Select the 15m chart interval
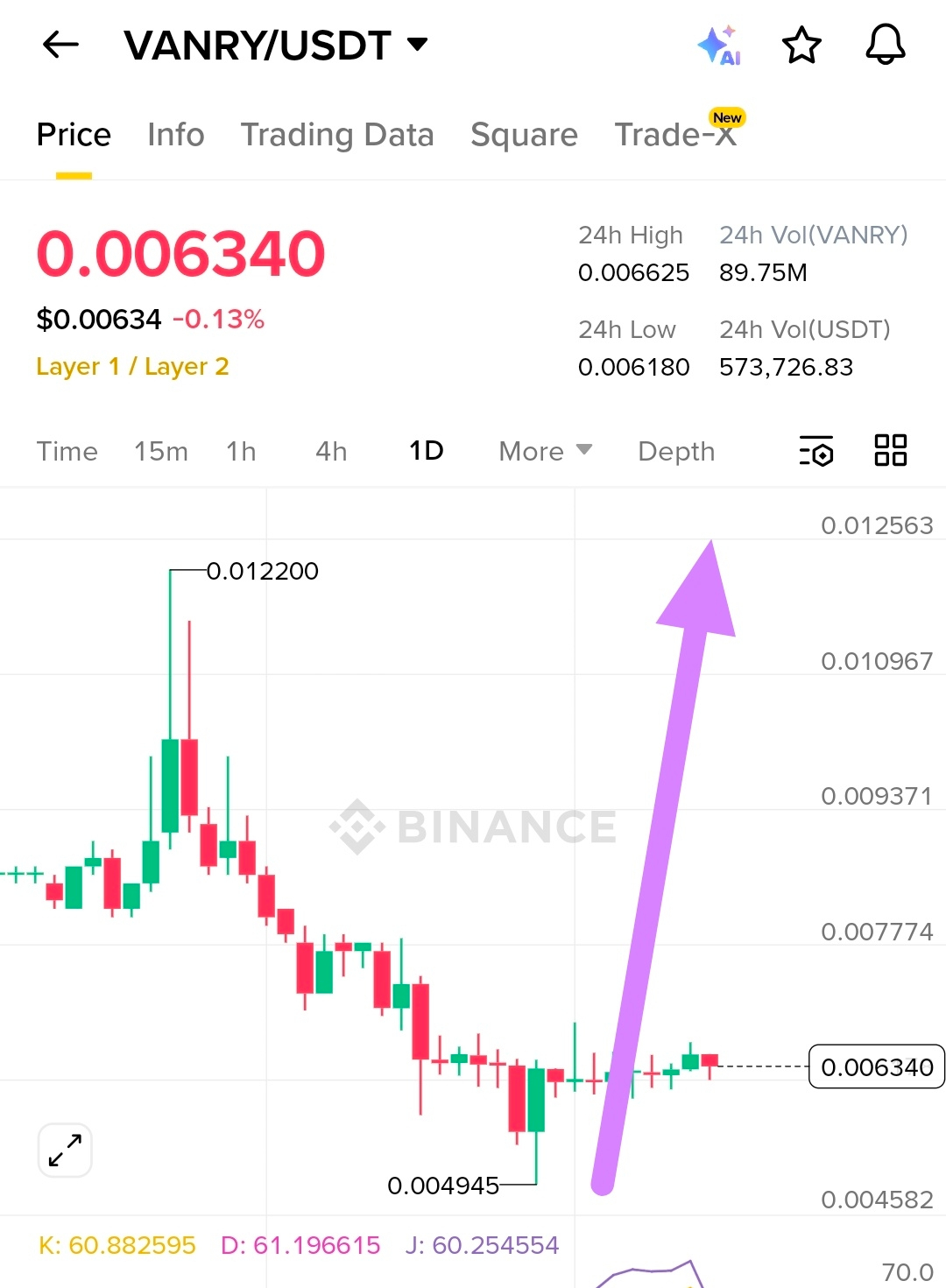The image size is (946, 1288). pyautogui.click(x=161, y=451)
